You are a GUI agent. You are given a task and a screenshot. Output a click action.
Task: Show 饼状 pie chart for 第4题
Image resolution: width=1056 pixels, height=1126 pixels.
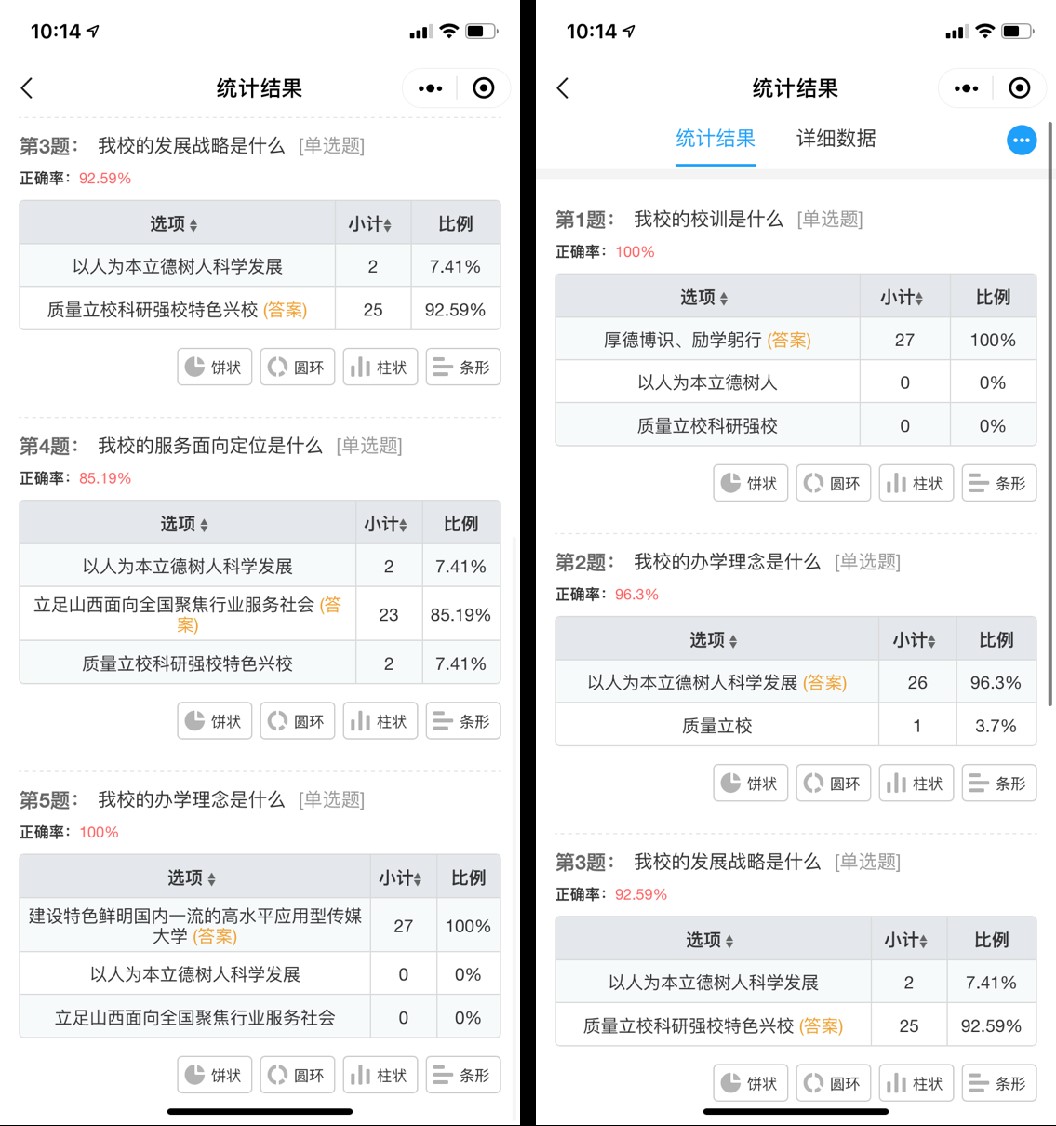[215, 721]
